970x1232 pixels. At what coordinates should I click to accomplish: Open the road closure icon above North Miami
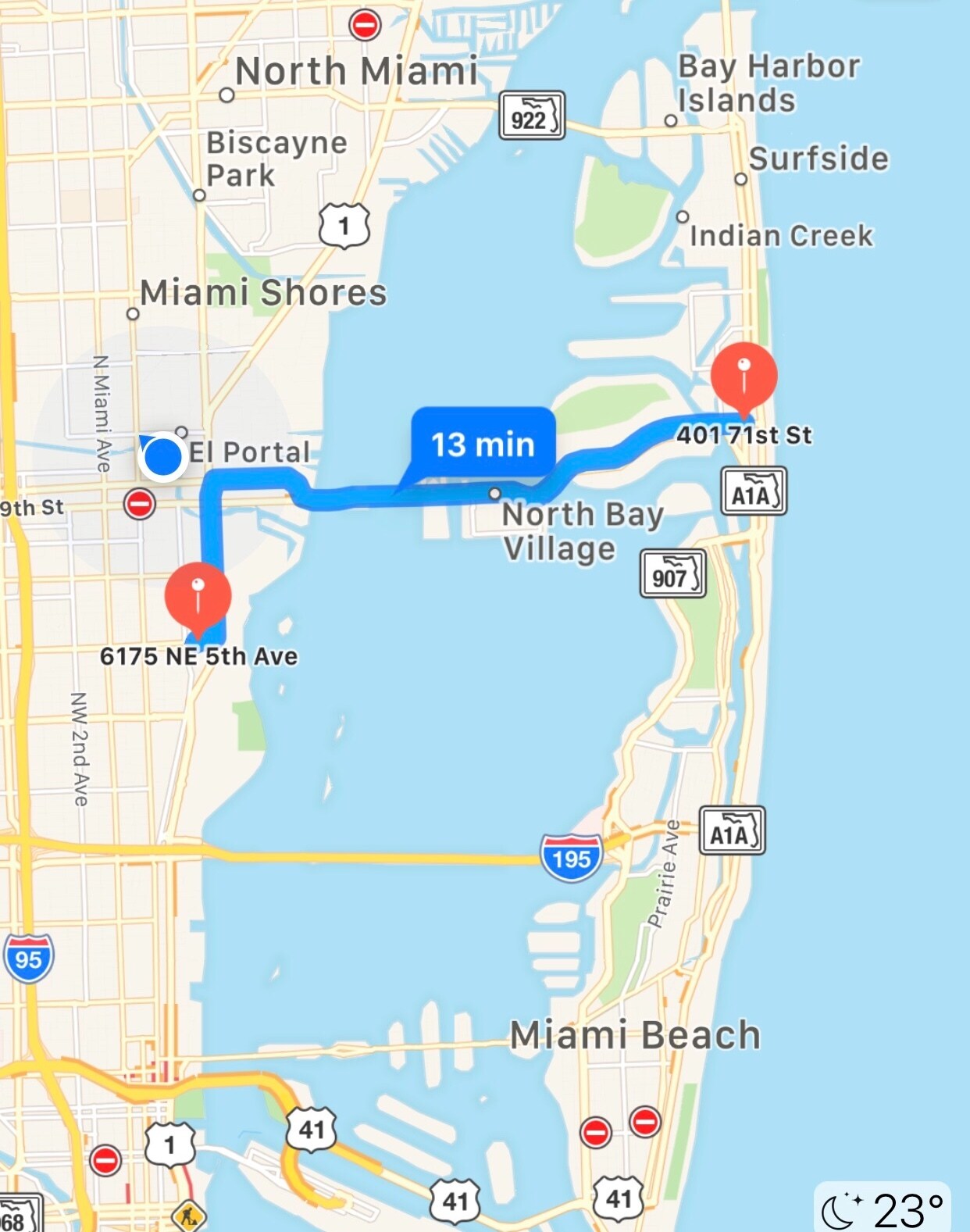pyautogui.click(x=365, y=25)
